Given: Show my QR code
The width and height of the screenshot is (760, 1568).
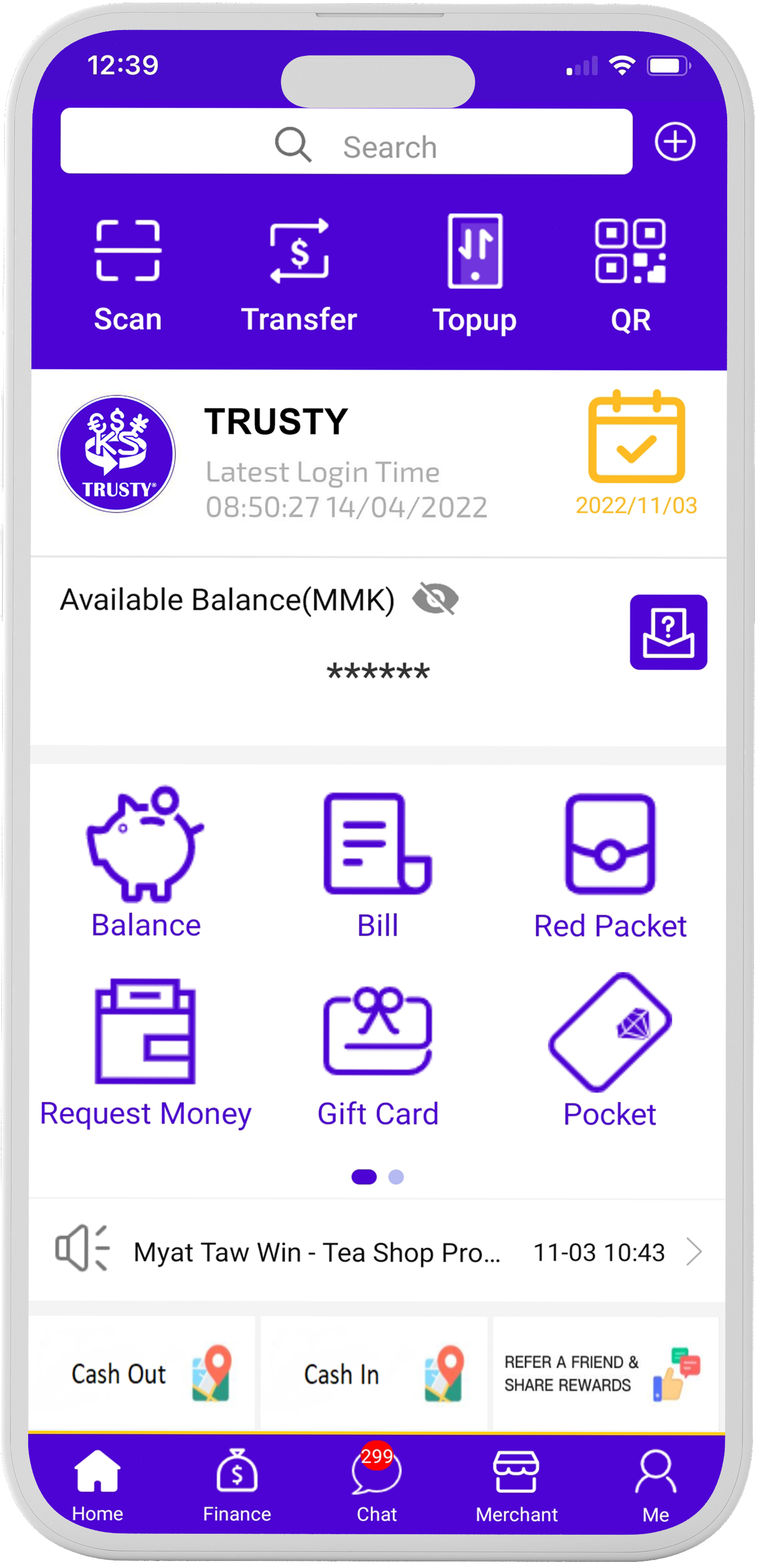Looking at the screenshot, I should [x=631, y=276].
